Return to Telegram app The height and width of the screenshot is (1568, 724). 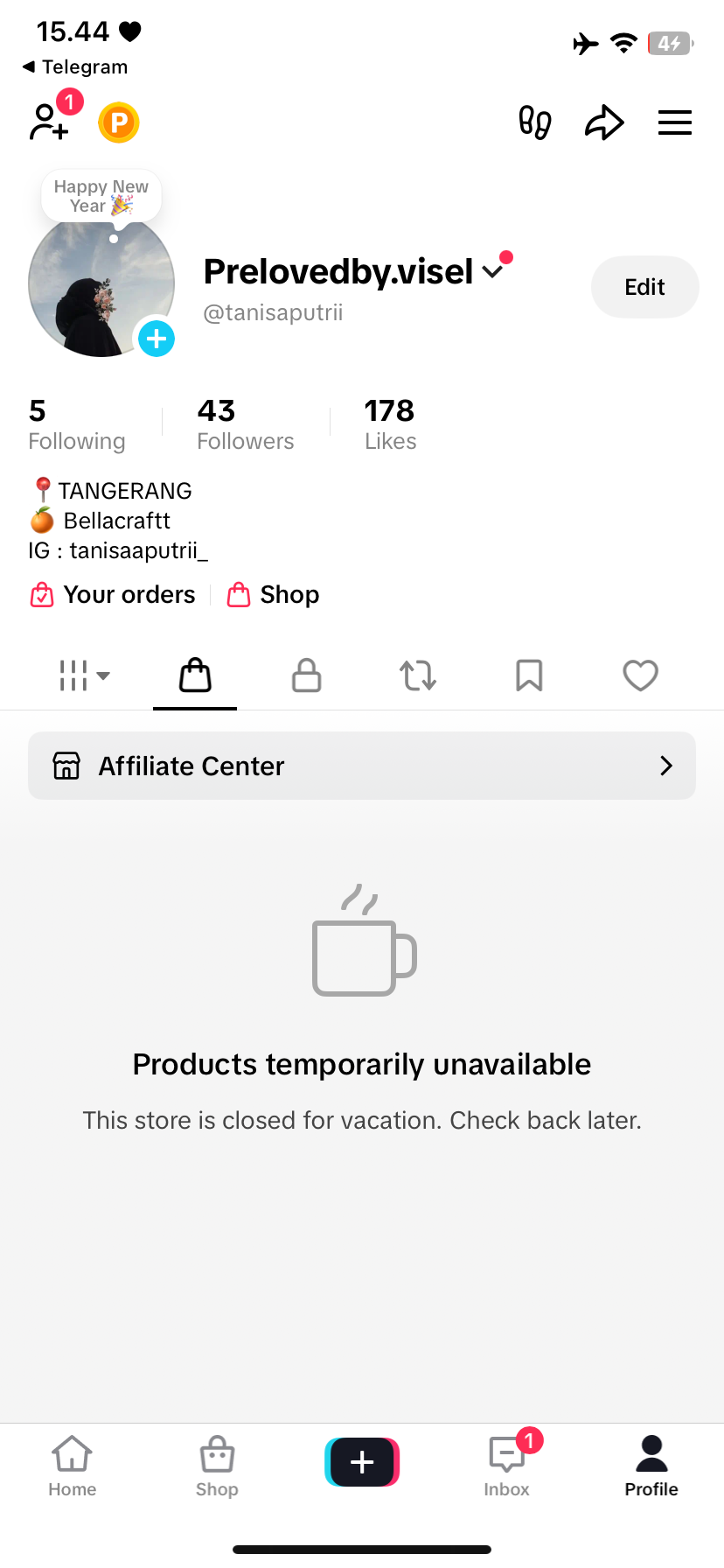pyautogui.click(x=75, y=67)
